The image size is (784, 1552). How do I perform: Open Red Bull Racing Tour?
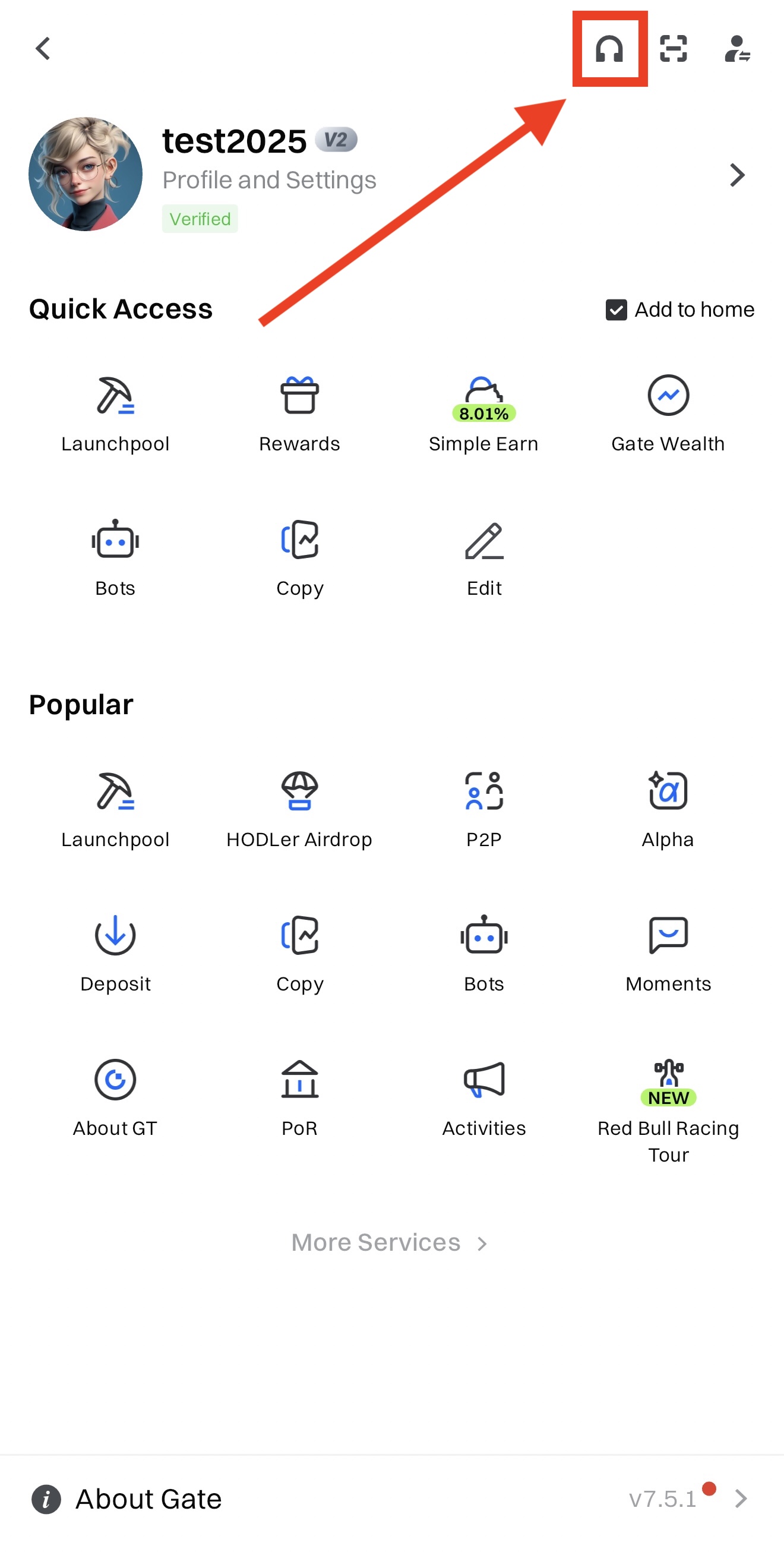[x=668, y=1109]
